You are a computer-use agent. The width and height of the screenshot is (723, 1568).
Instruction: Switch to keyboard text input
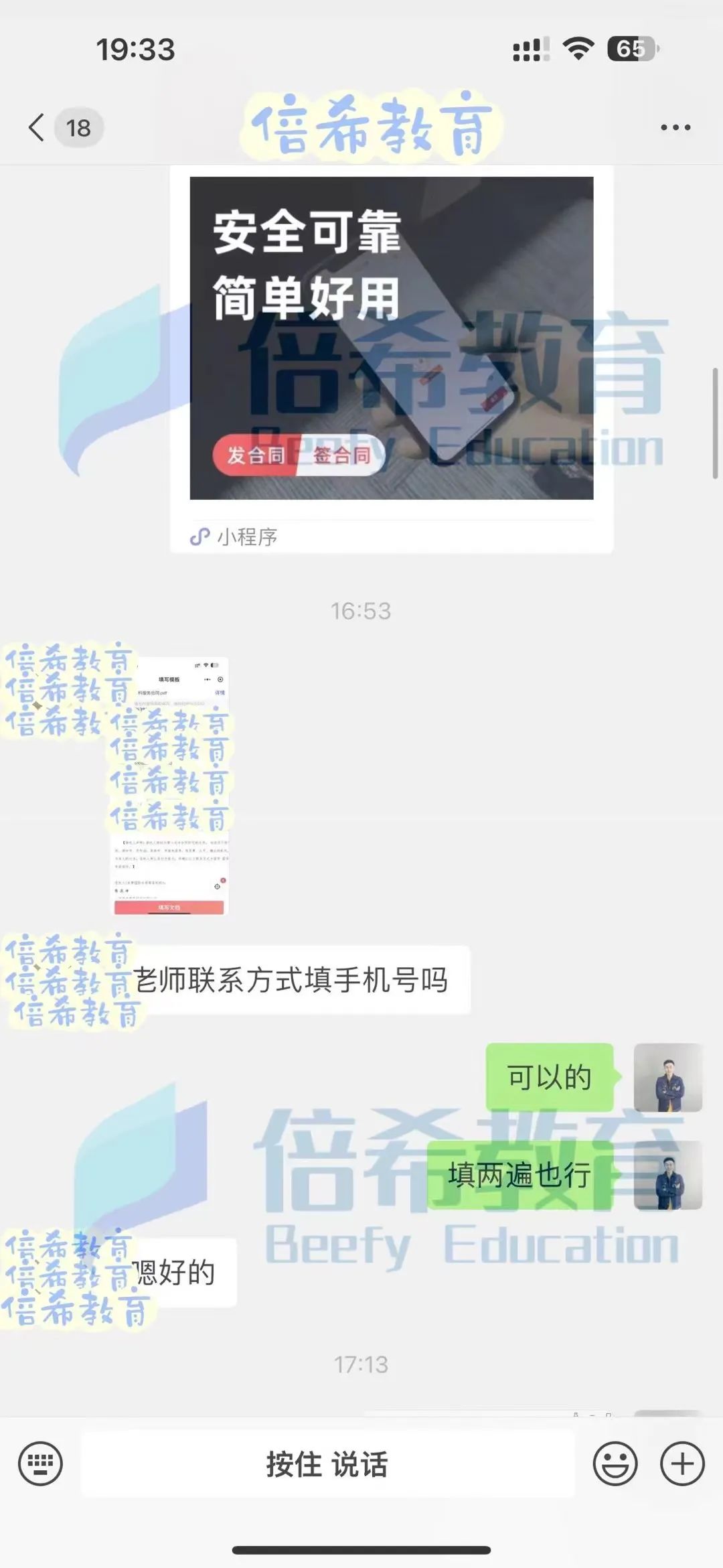(40, 1464)
